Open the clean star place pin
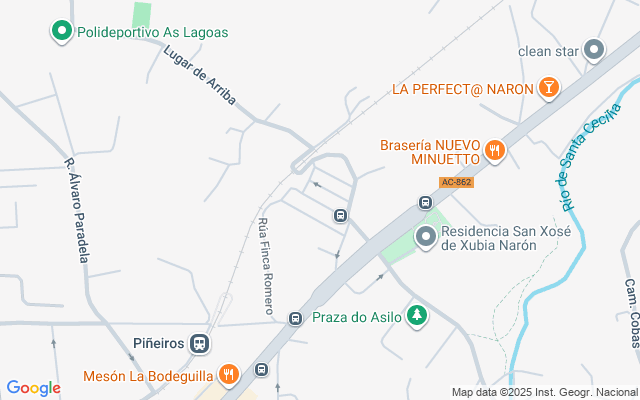The height and width of the screenshot is (400, 640). tap(594, 50)
